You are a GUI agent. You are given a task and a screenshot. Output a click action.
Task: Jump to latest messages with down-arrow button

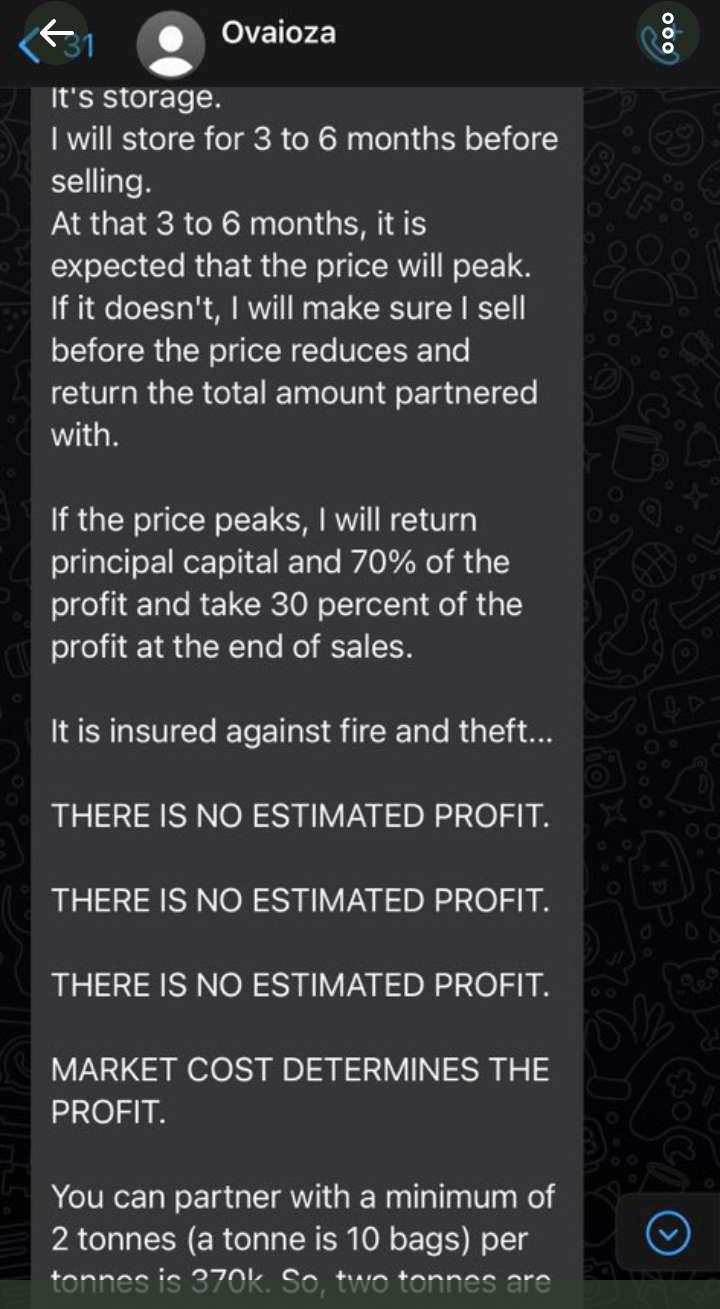point(668,1234)
